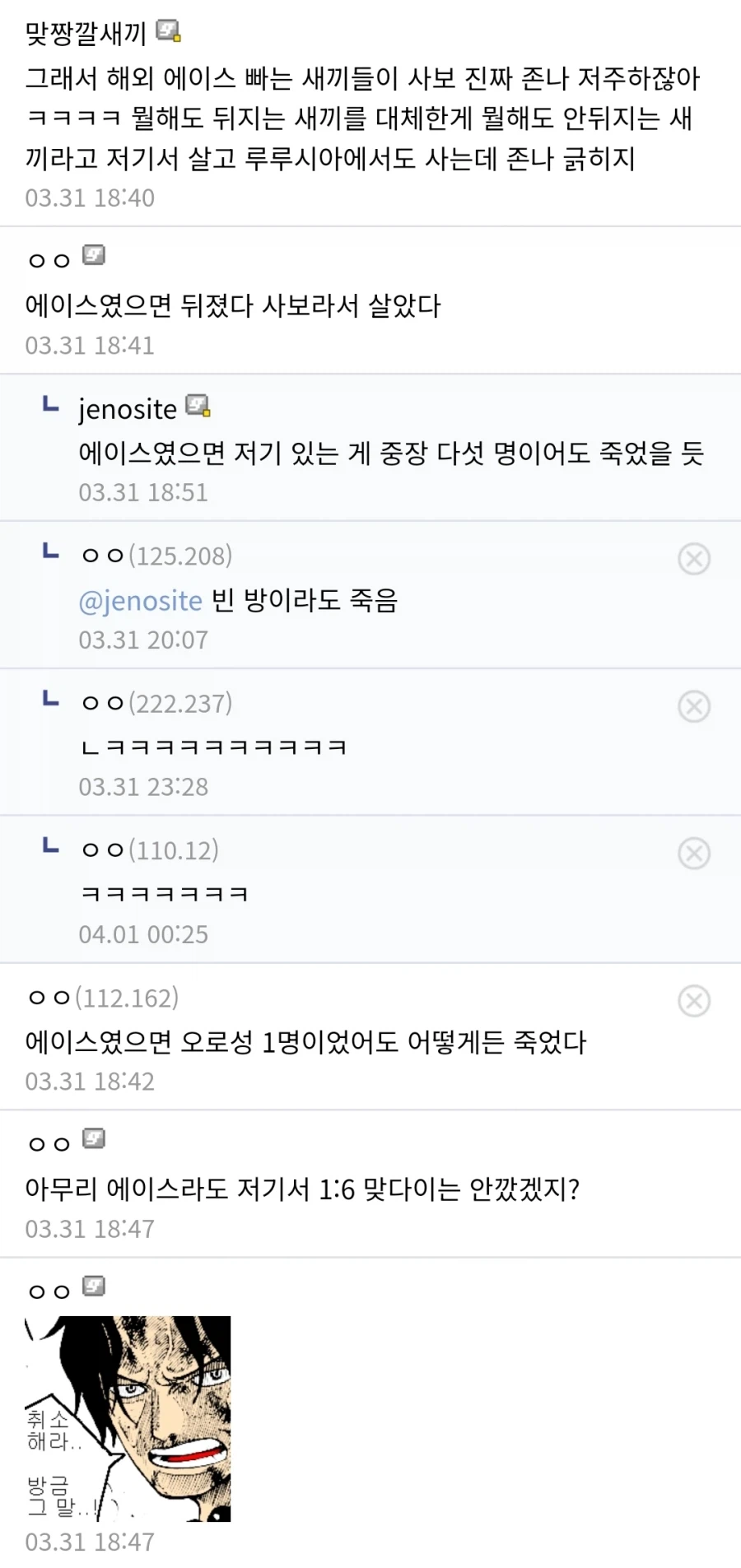Click the reply arrow icon on jenosite's comment
741x1568 pixels.
51,405
